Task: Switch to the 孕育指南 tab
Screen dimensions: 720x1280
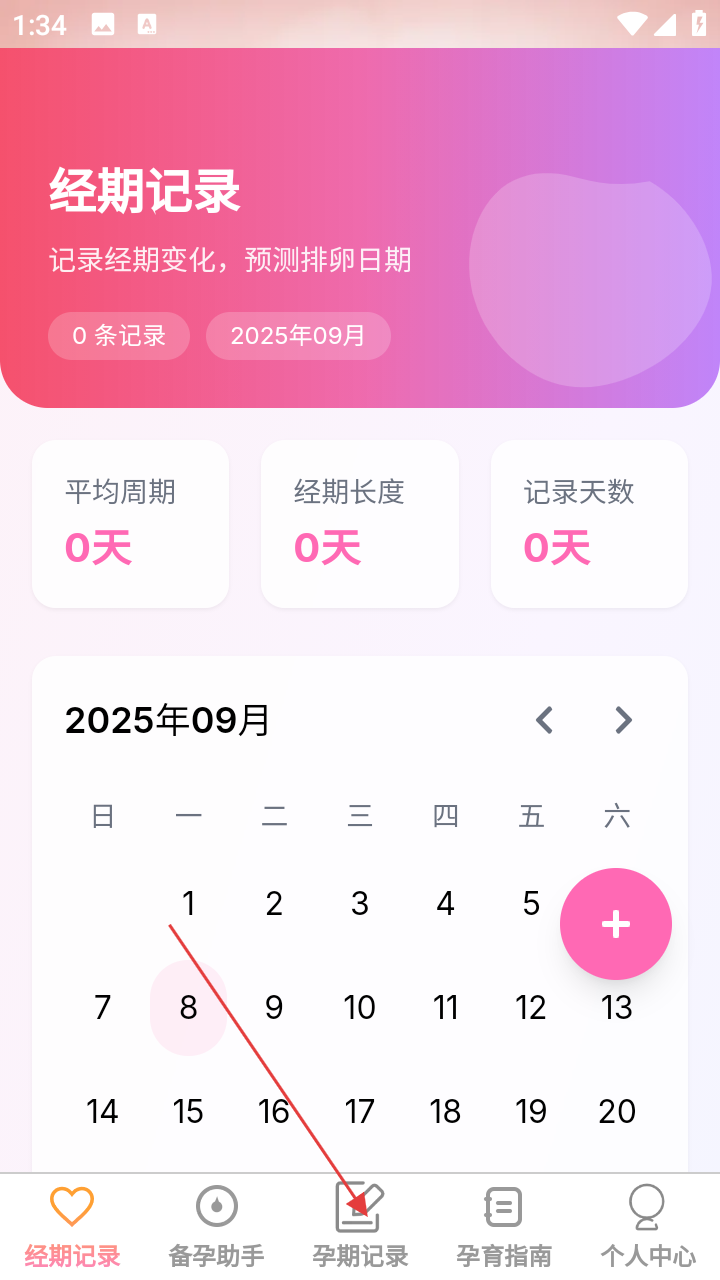Action: pos(504,1227)
